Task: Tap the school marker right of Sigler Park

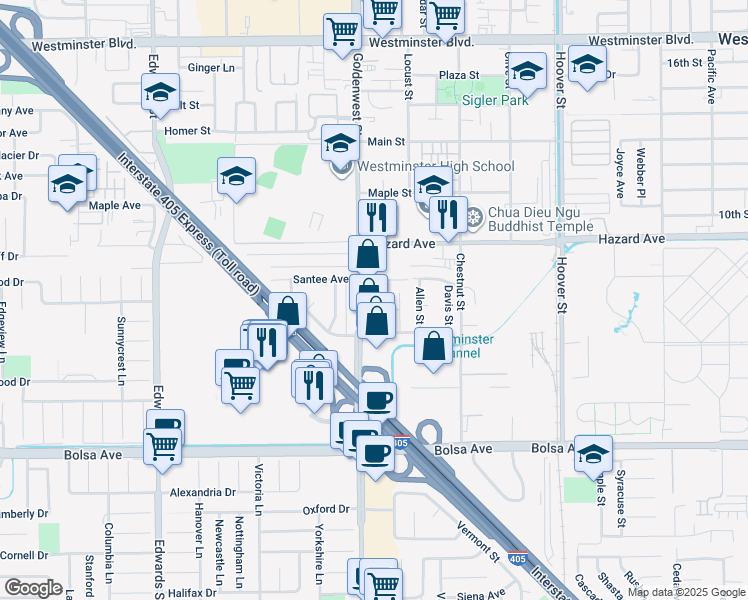Action: 527,71
